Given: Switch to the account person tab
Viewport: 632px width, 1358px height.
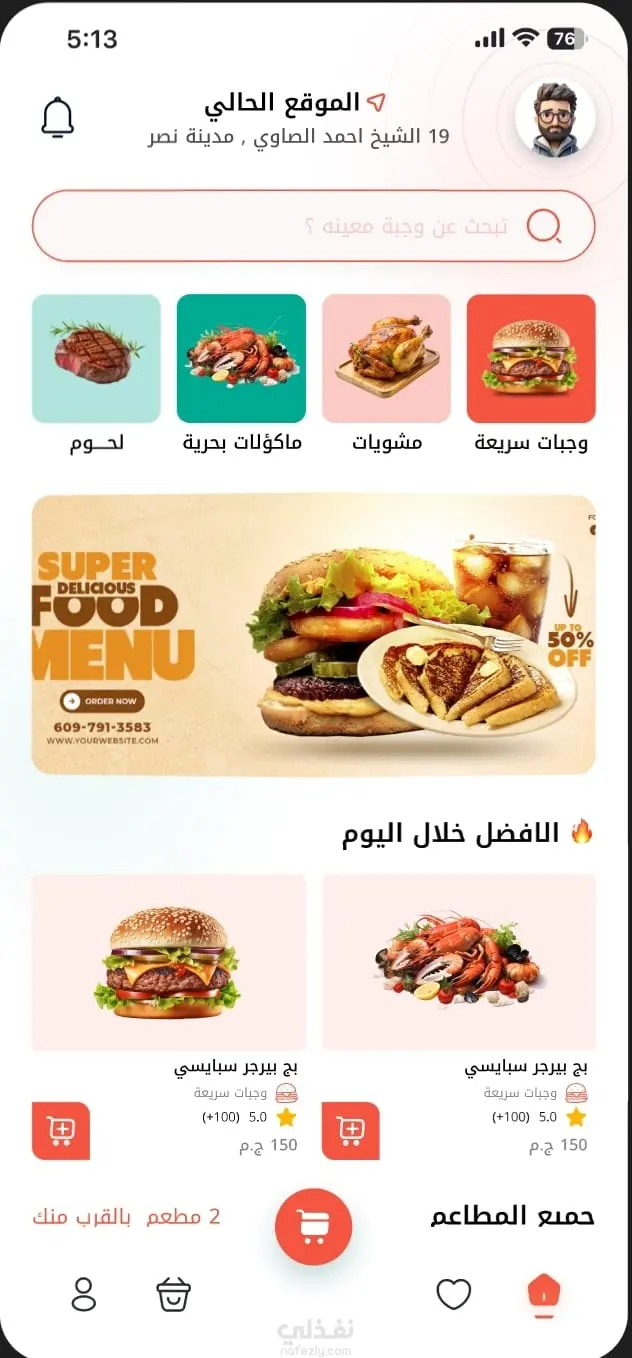Looking at the screenshot, I should [84, 1294].
